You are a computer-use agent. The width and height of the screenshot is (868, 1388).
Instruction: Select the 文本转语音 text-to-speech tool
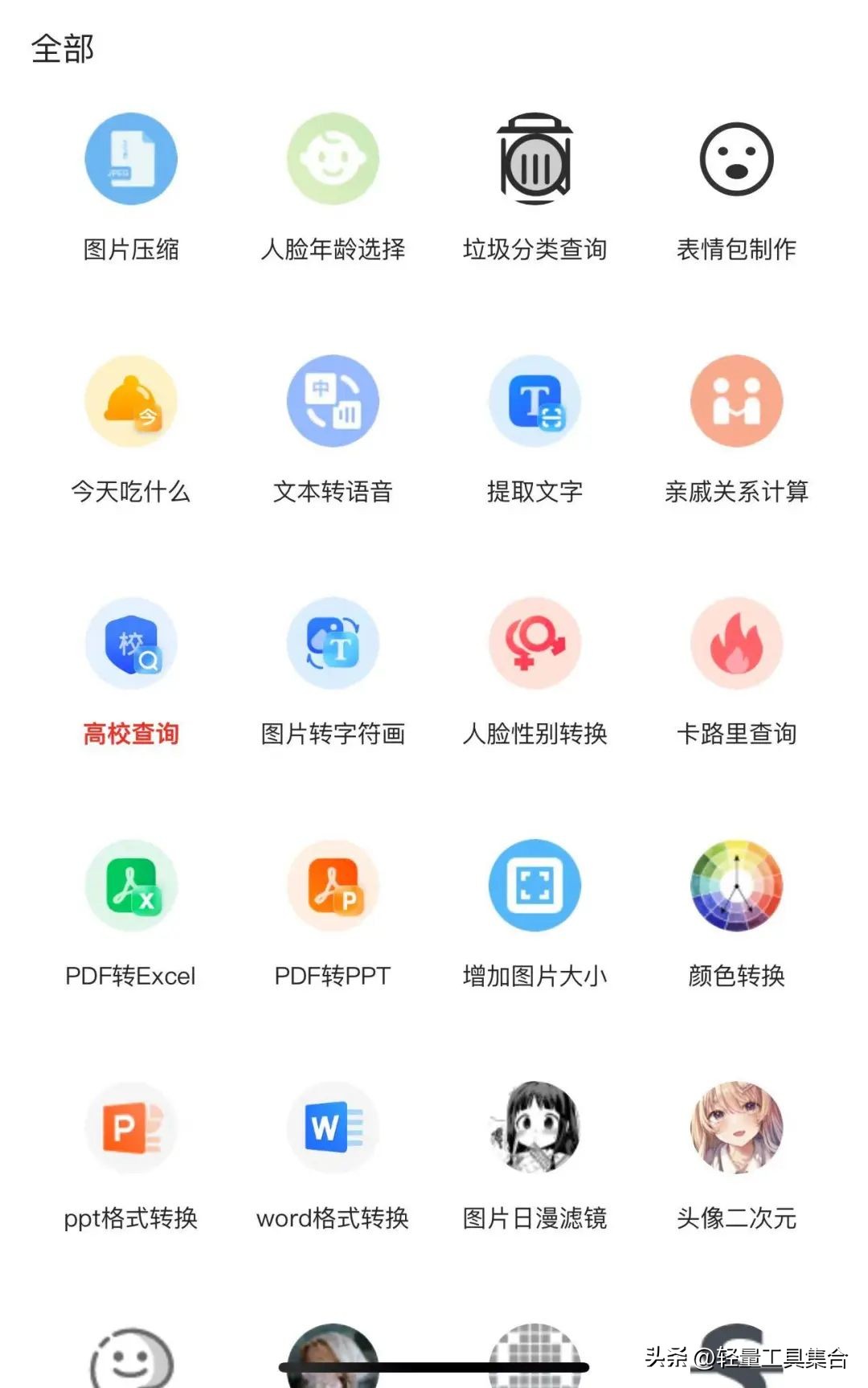pyautogui.click(x=333, y=402)
